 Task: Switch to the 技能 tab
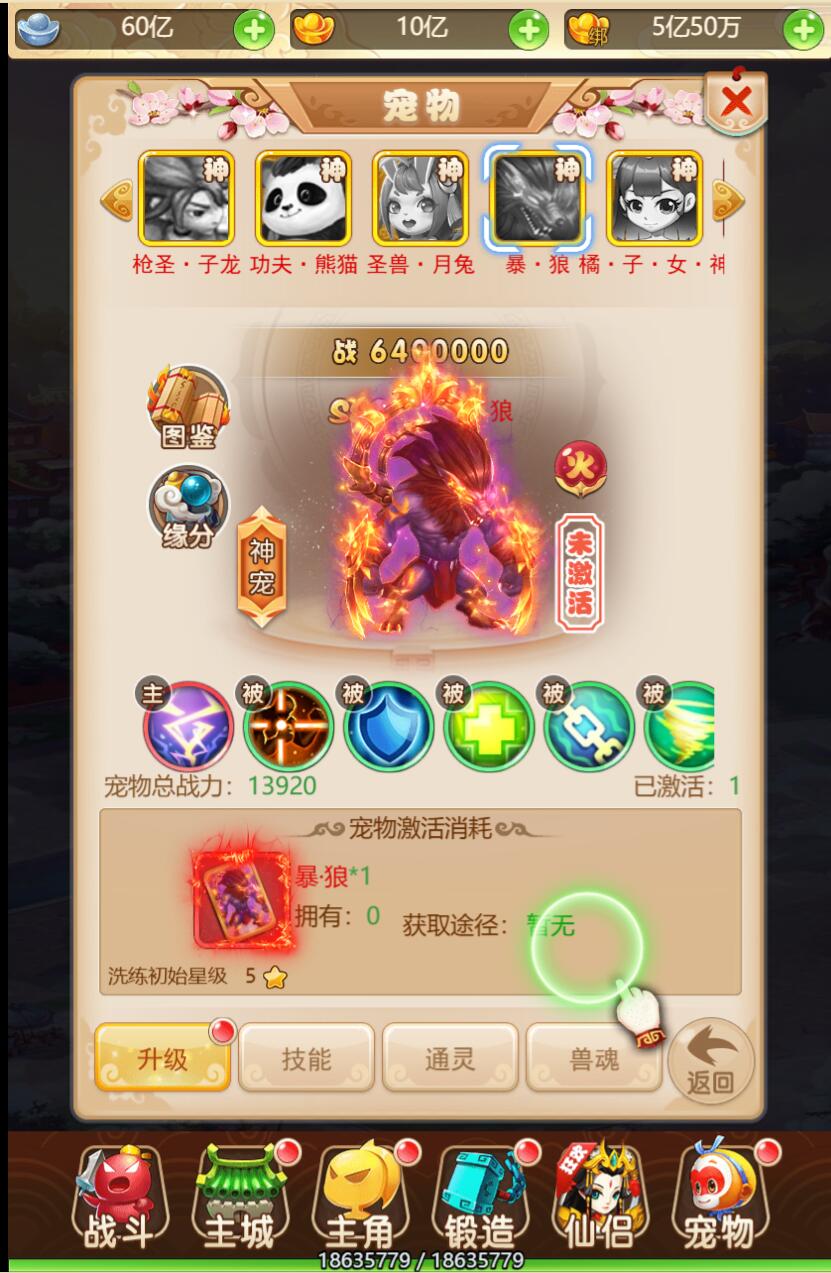(306, 1059)
